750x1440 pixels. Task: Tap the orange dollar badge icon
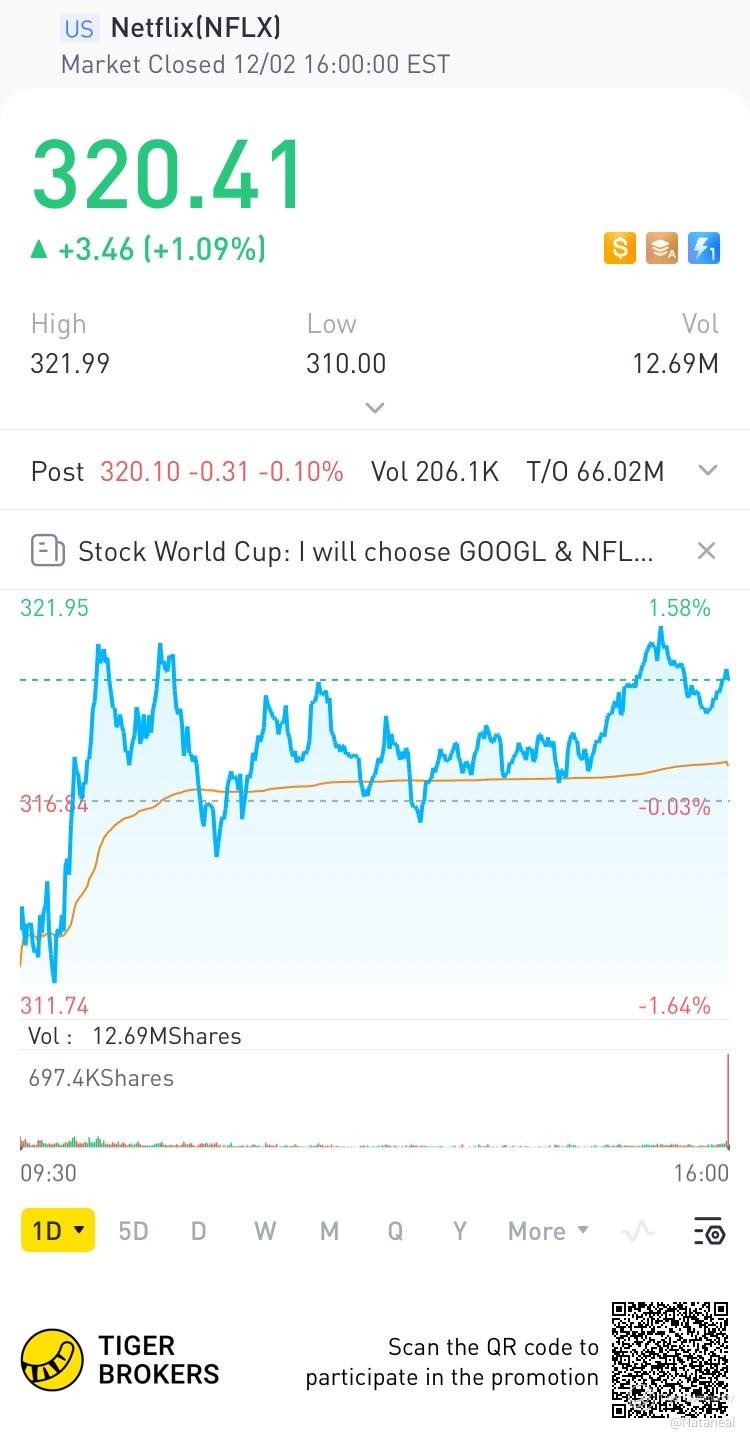[x=619, y=248]
